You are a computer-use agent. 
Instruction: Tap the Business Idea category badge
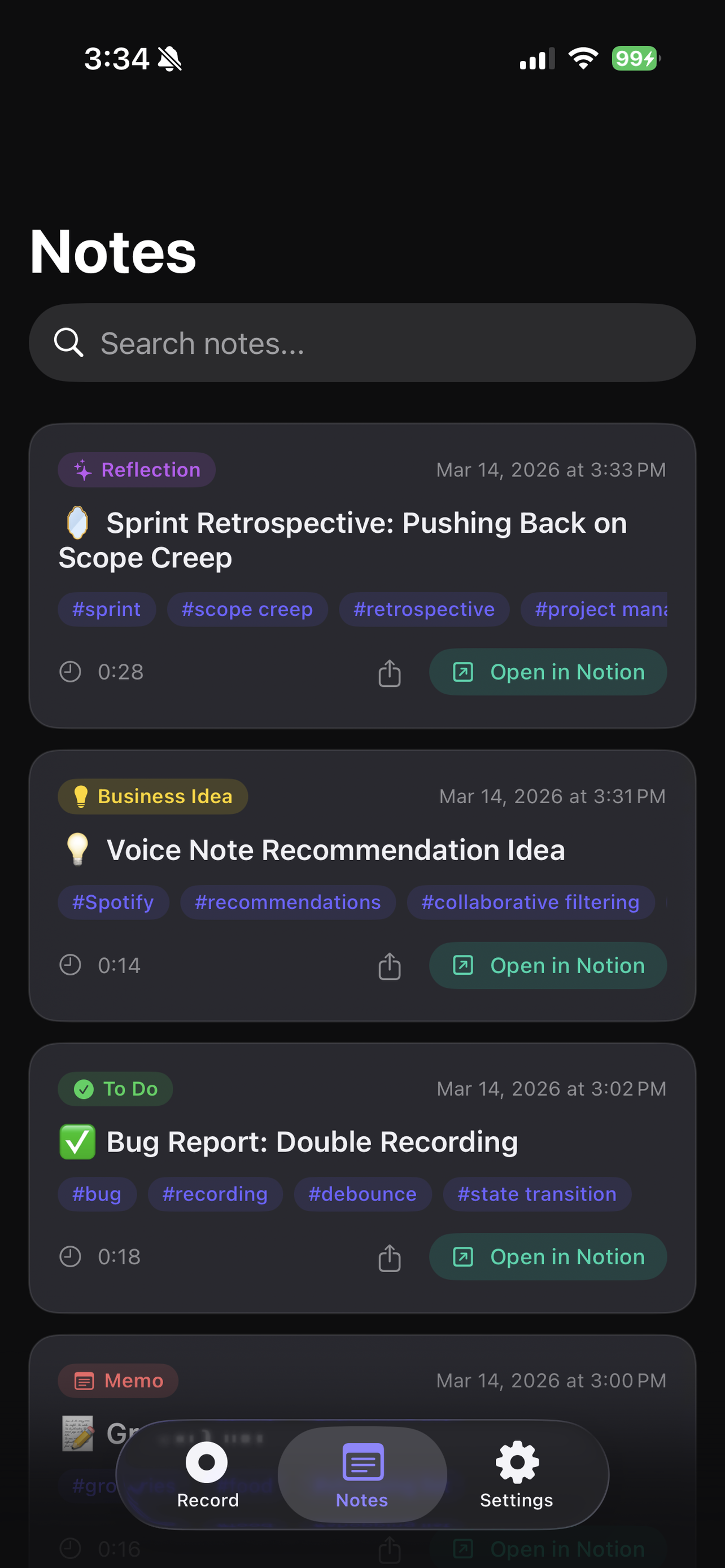(152, 796)
